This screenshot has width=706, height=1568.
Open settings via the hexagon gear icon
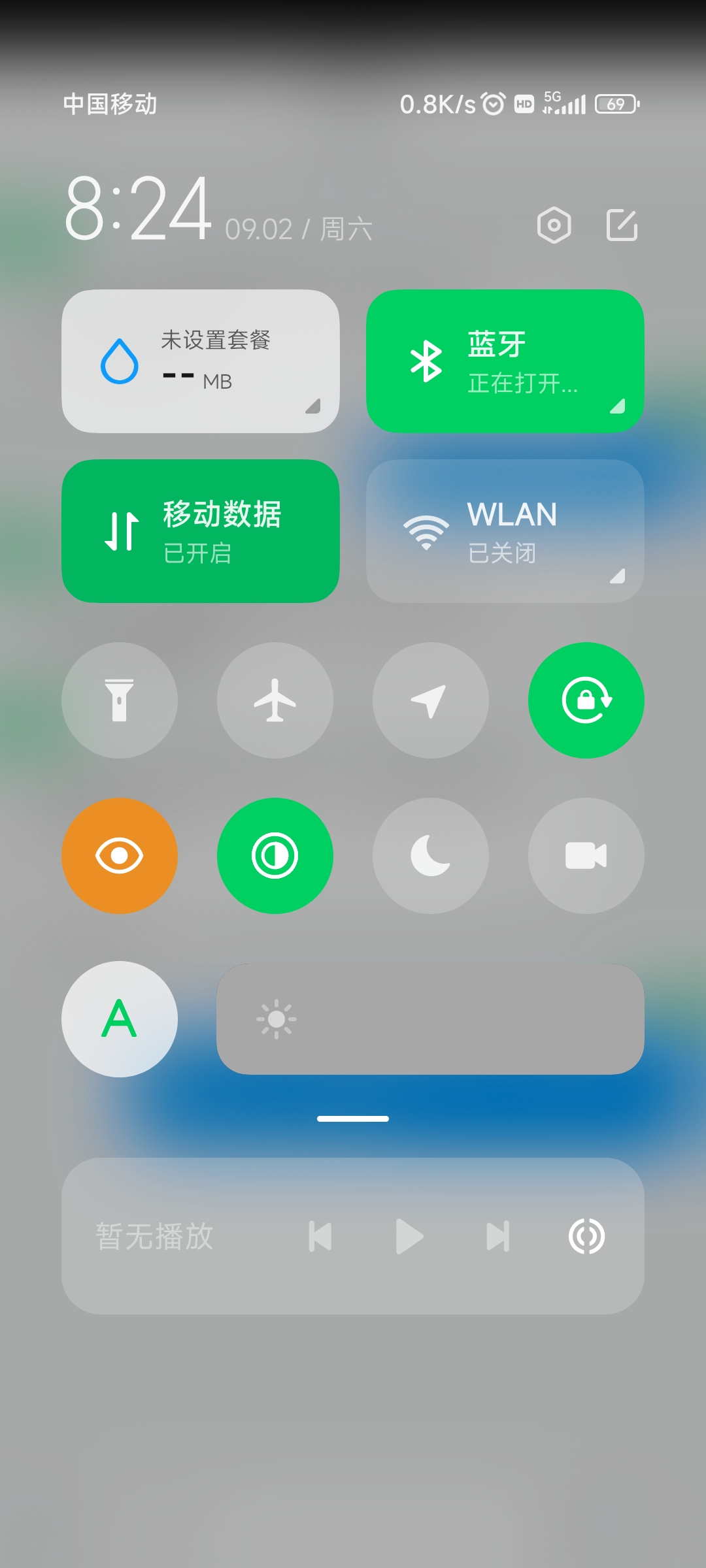[554, 225]
